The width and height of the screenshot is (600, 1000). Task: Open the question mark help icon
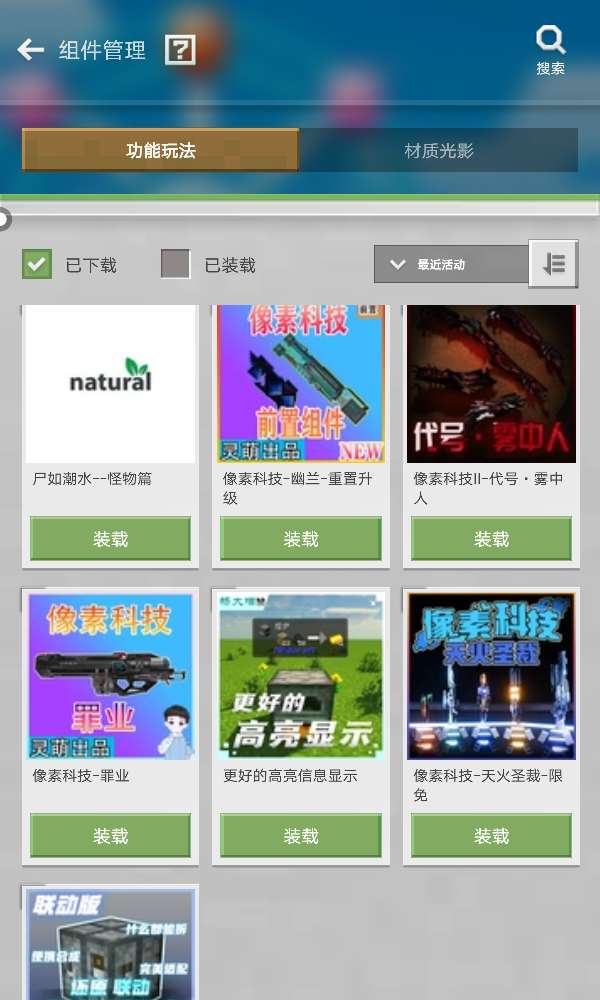180,50
